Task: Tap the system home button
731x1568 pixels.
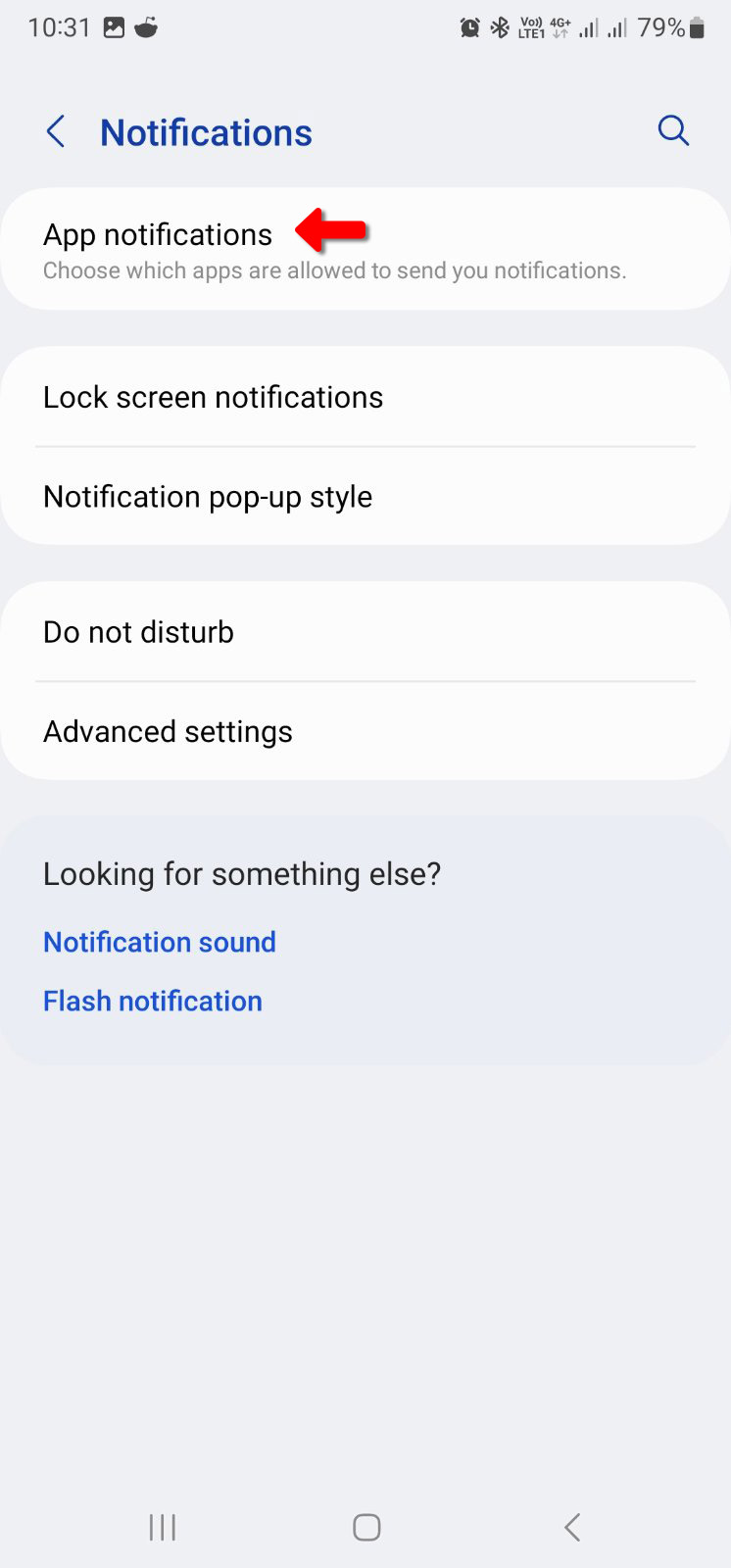Action: click(x=366, y=1527)
